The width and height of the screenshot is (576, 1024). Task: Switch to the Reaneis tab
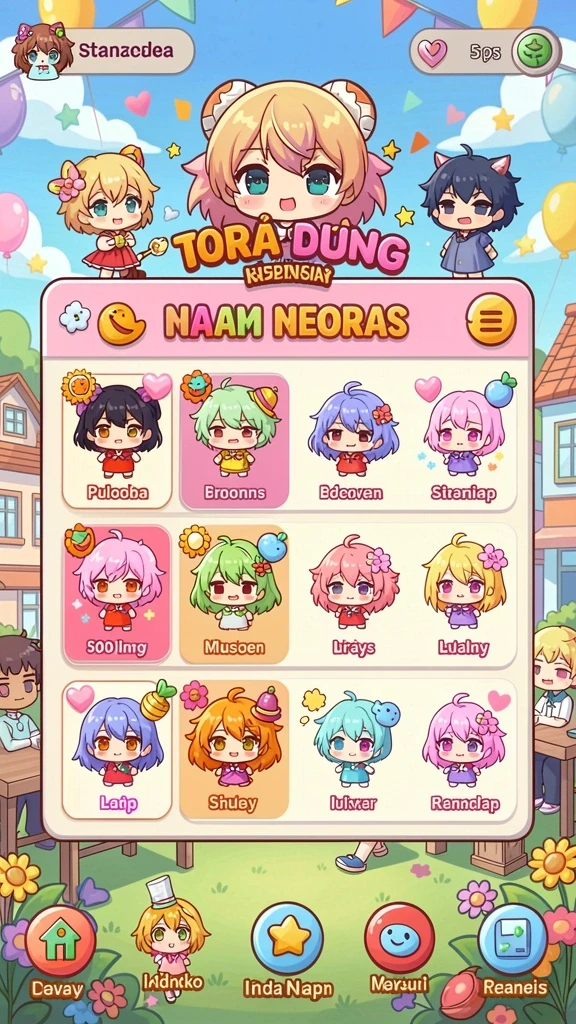click(x=514, y=952)
